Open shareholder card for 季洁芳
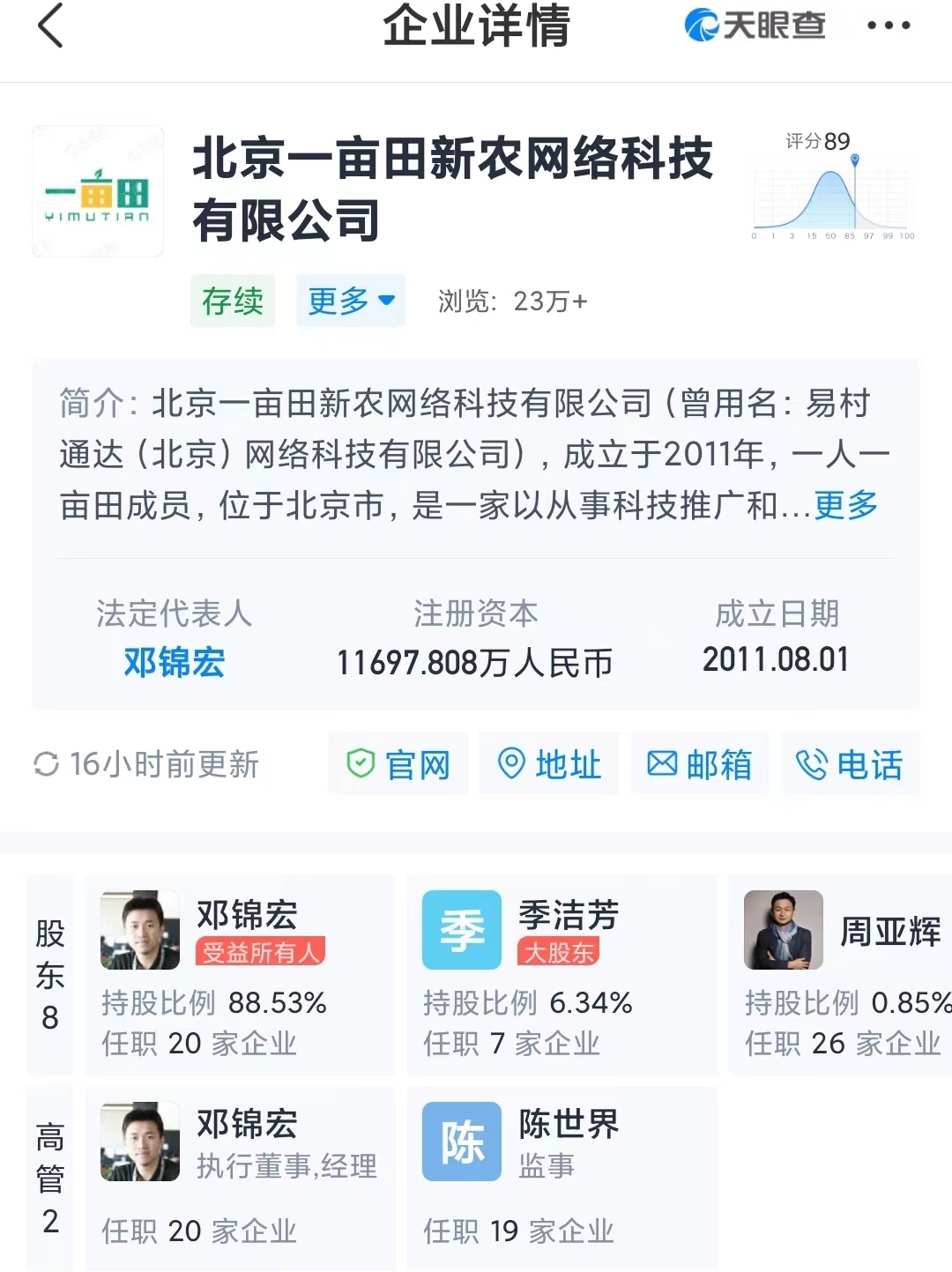This screenshot has width=952, height=1272. pyautogui.click(x=562, y=975)
